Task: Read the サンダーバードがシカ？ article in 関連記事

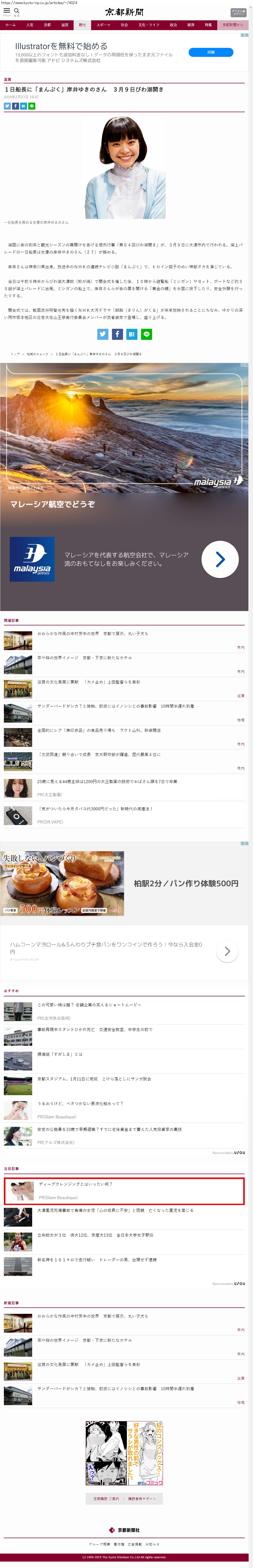Action: [115, 706]
